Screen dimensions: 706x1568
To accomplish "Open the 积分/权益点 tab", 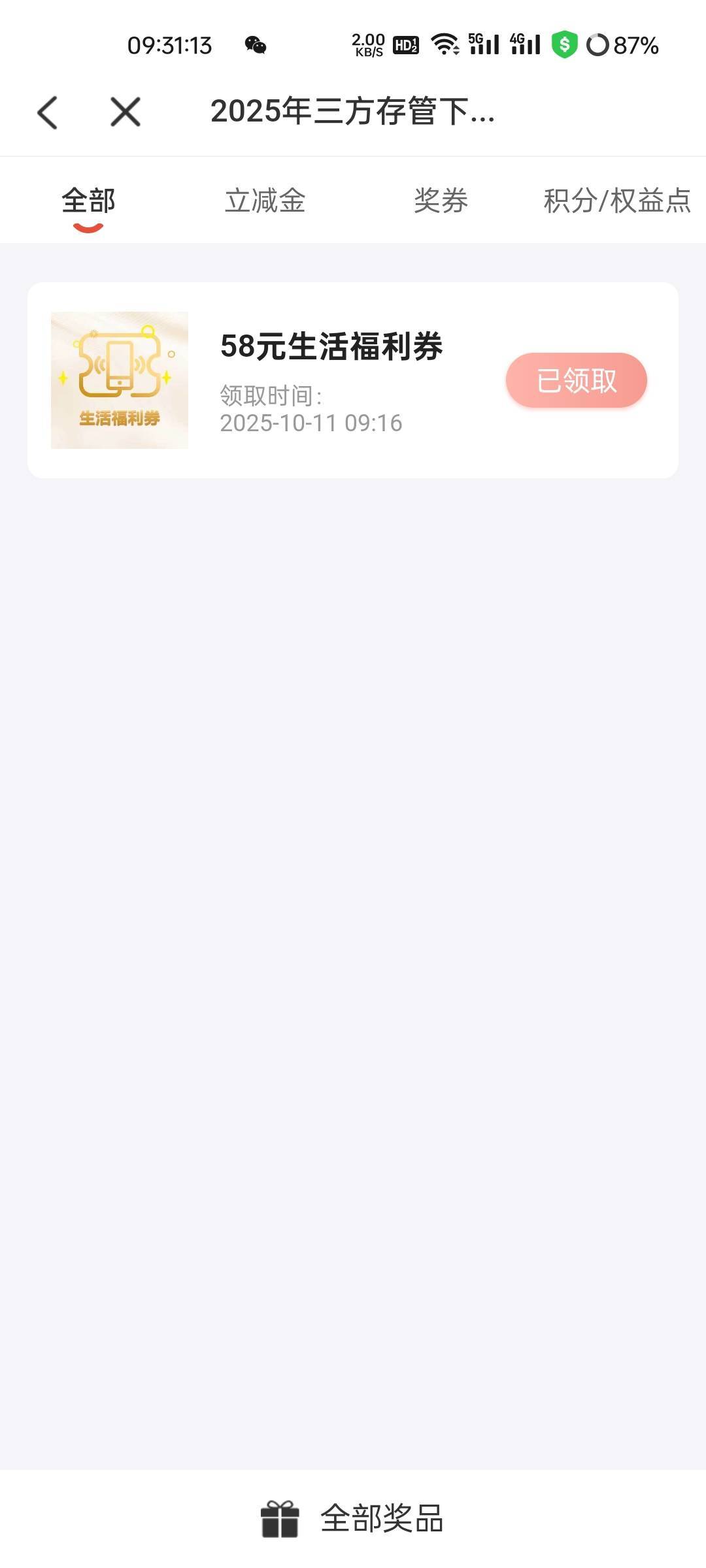I will tap(616, 201).
